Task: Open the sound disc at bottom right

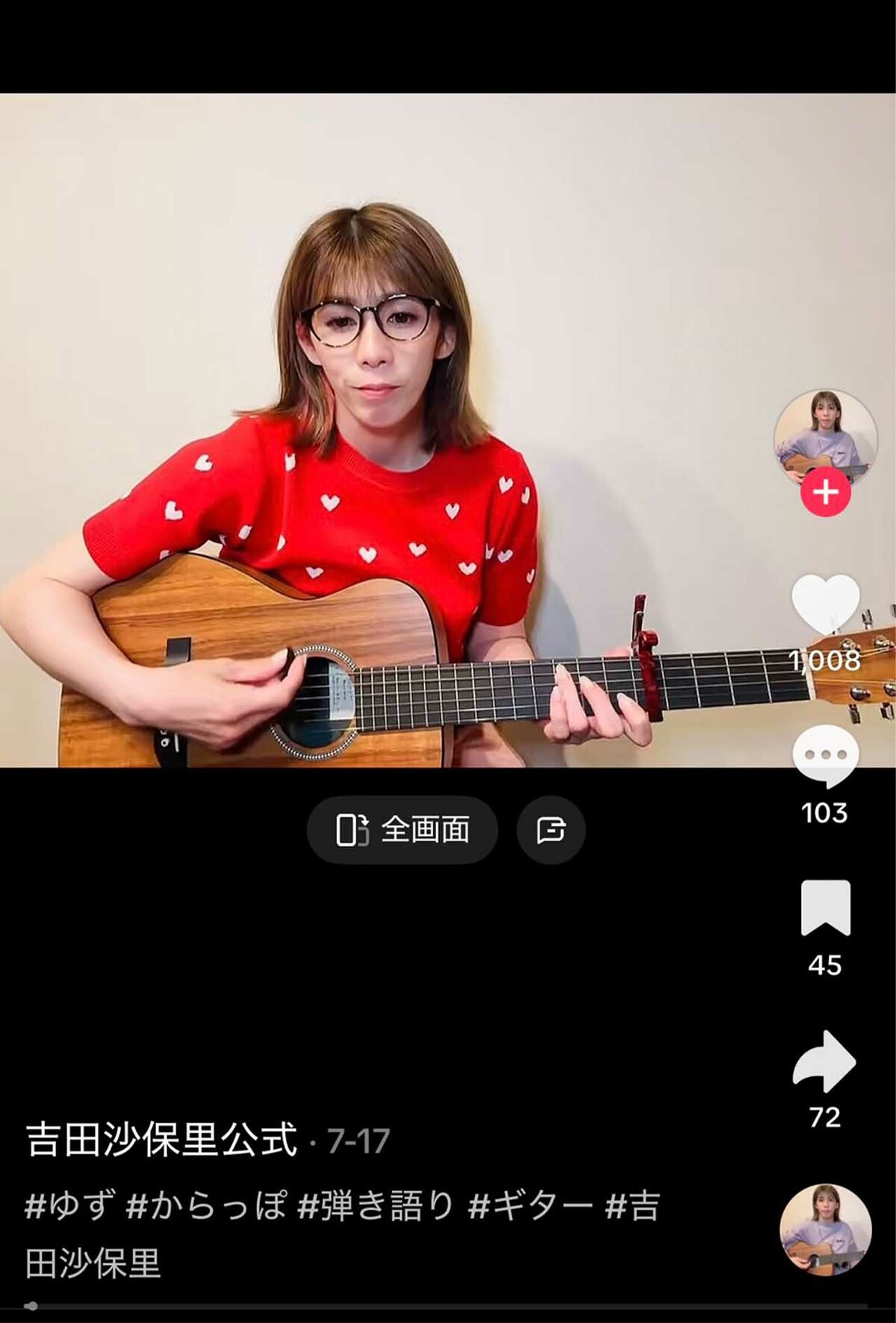Action: point(825,1230)
